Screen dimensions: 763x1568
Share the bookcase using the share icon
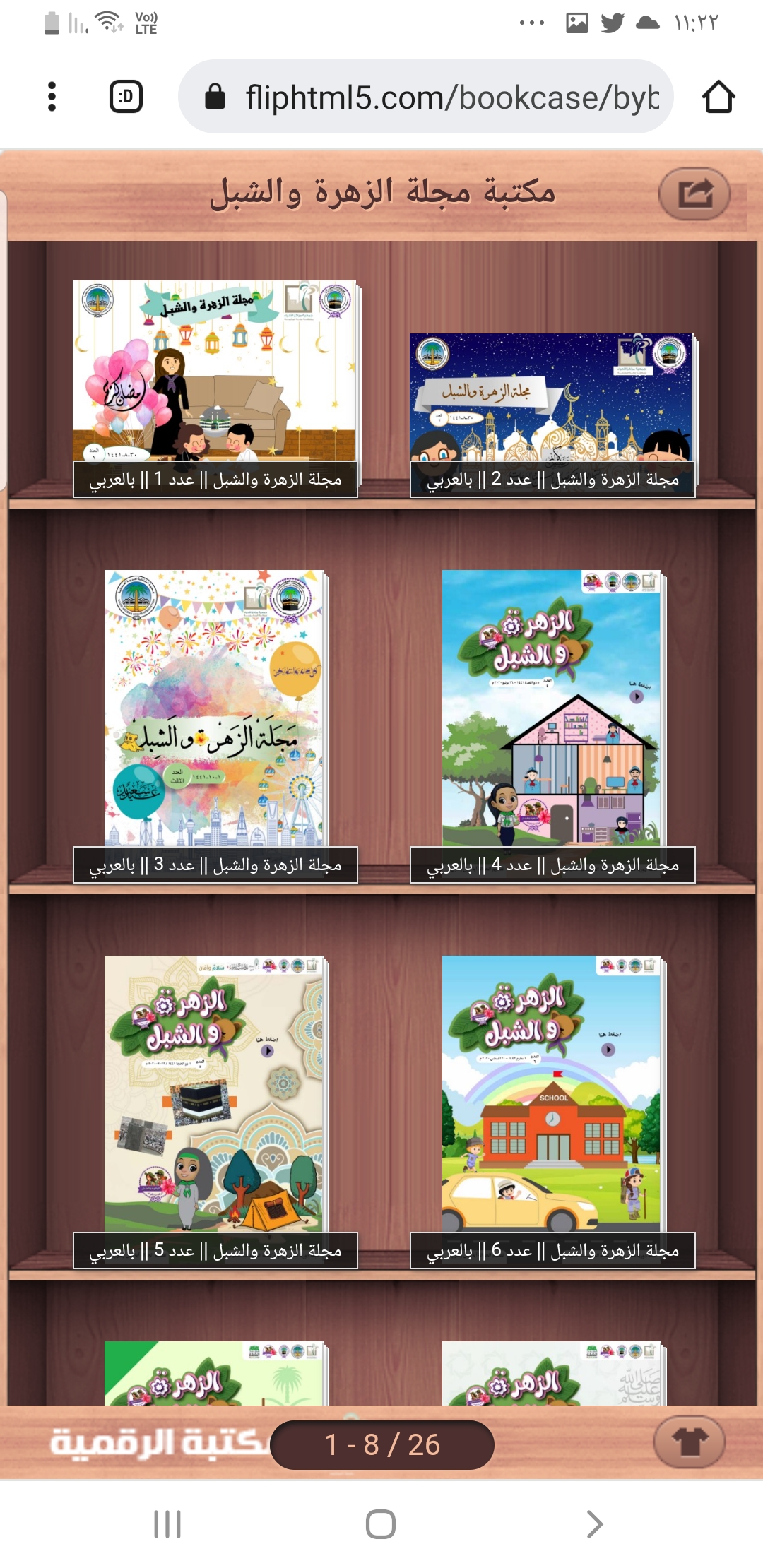(x=694, y=194)
